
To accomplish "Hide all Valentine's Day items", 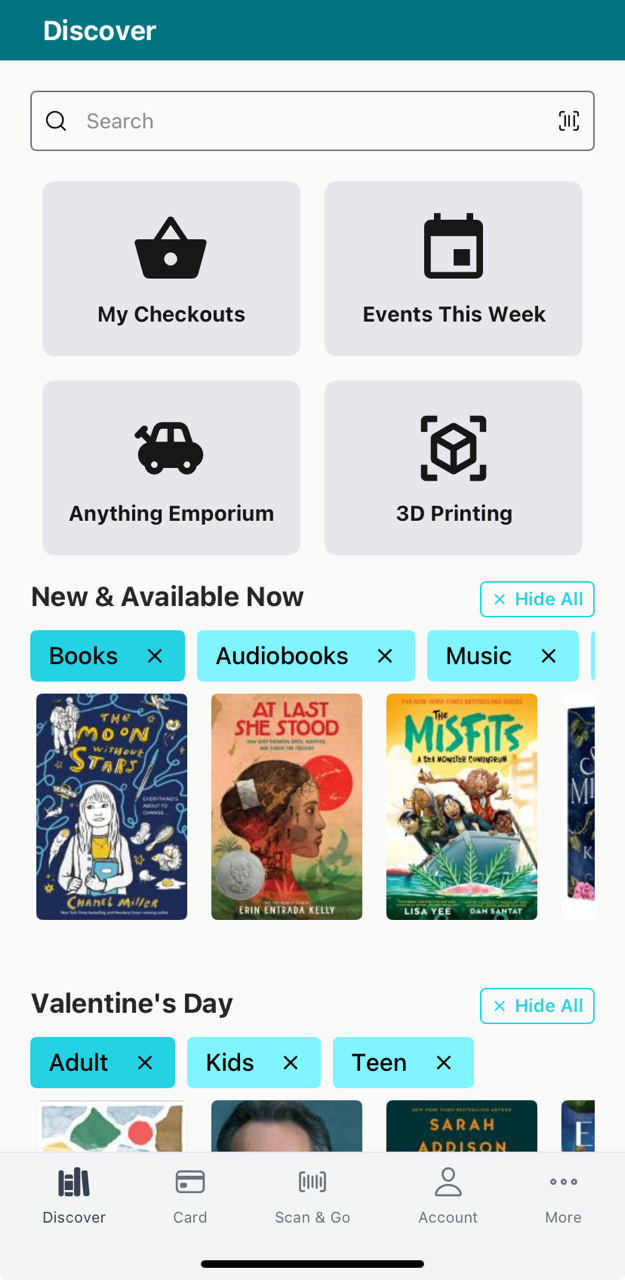I will [537, 1006].
